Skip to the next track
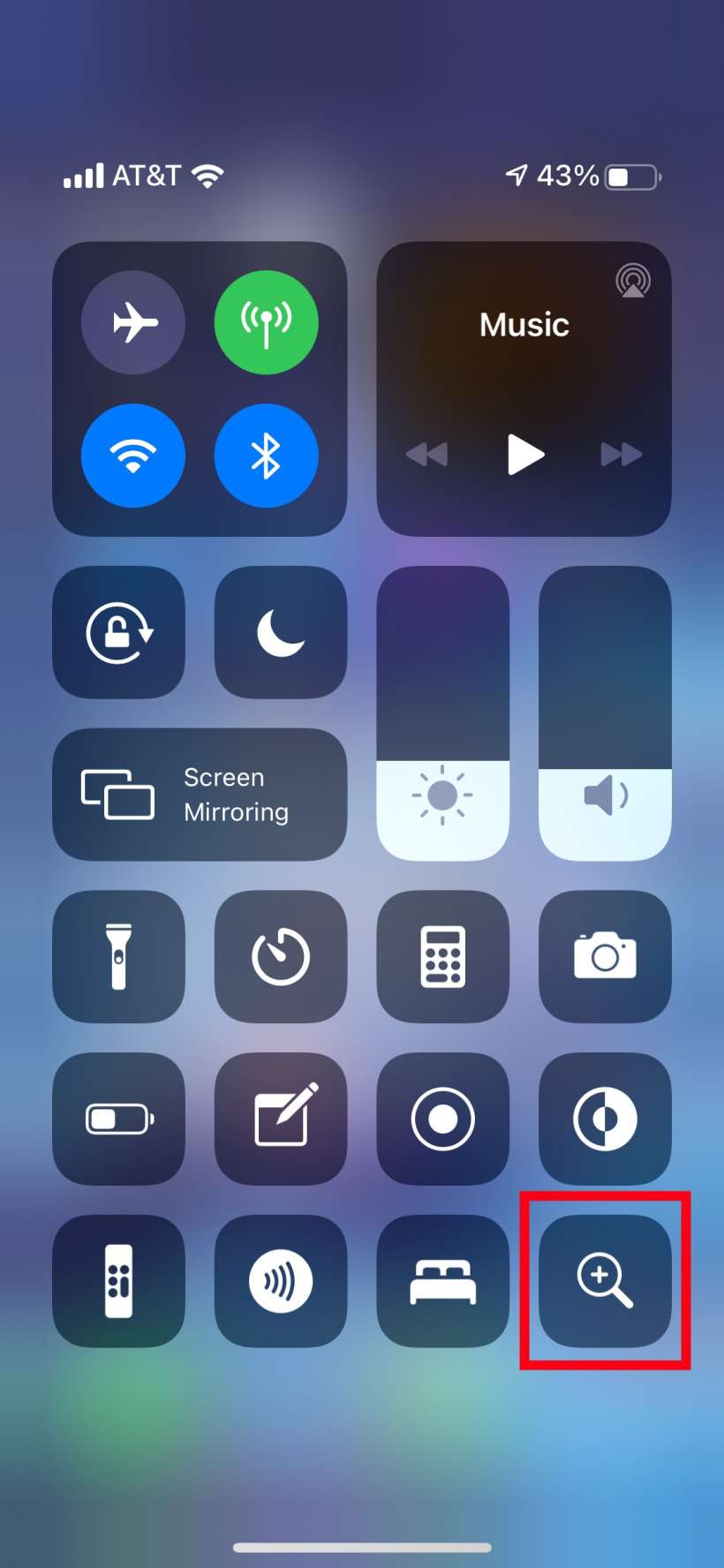The height and width of the screenshot is (1568, 724). (621, 455)
